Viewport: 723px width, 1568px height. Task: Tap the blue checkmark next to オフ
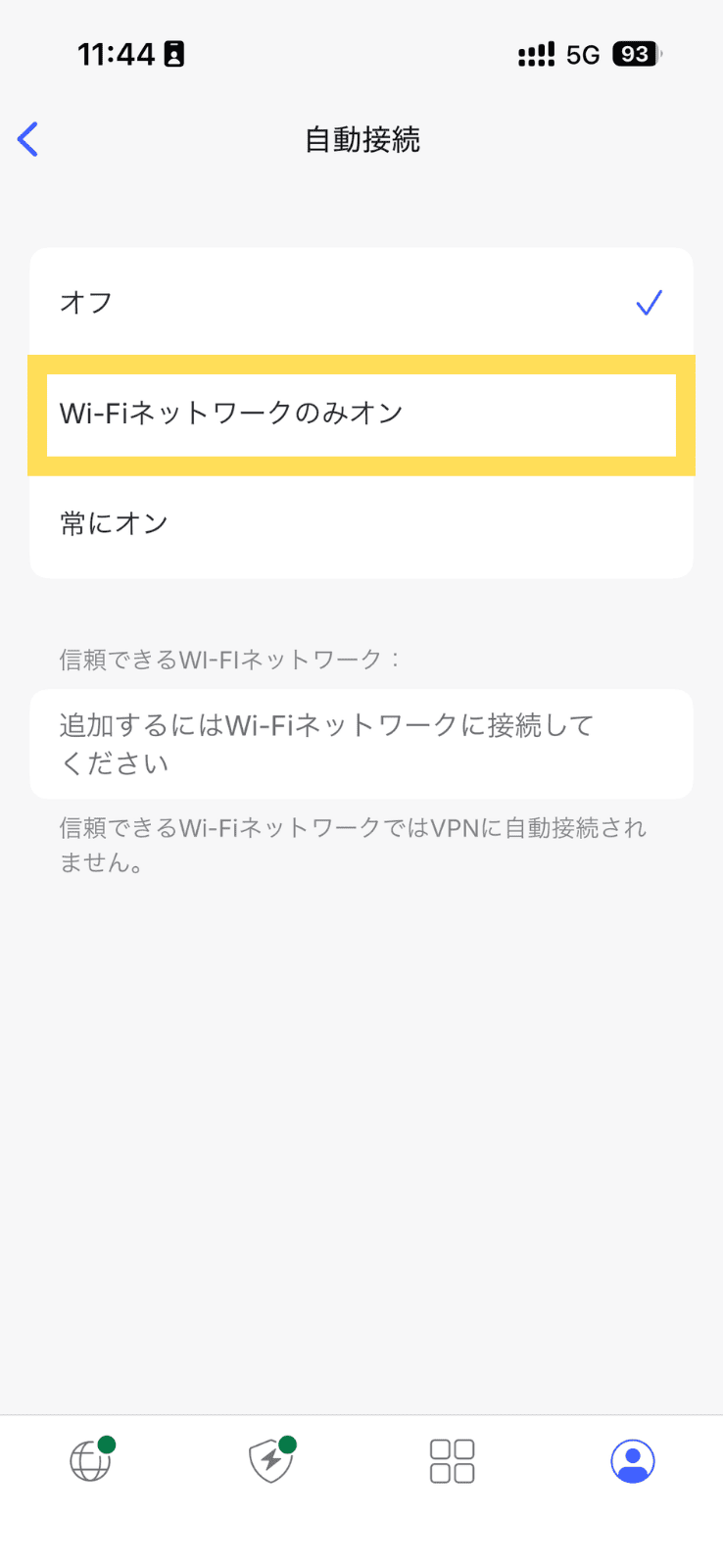[x=649, y=302]
